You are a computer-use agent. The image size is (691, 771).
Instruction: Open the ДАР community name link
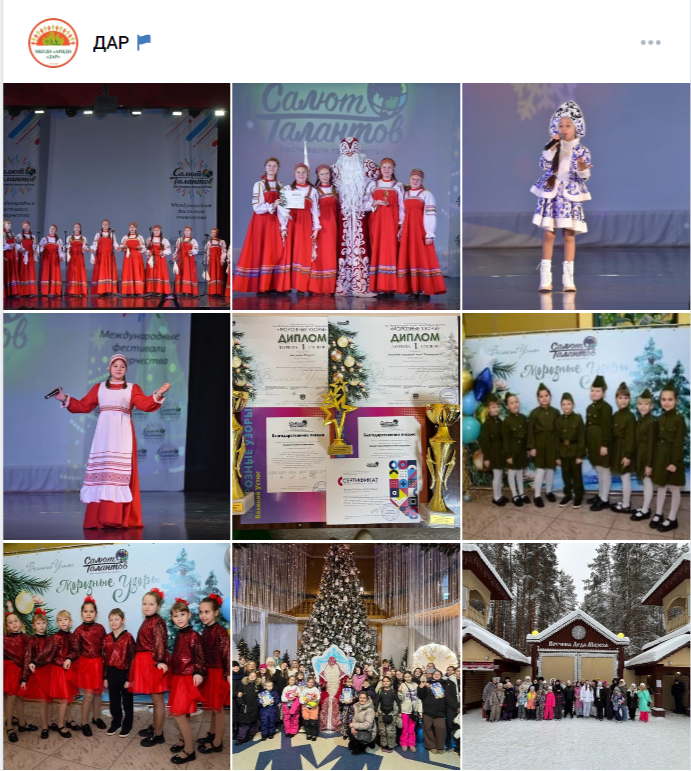(111, 43)
